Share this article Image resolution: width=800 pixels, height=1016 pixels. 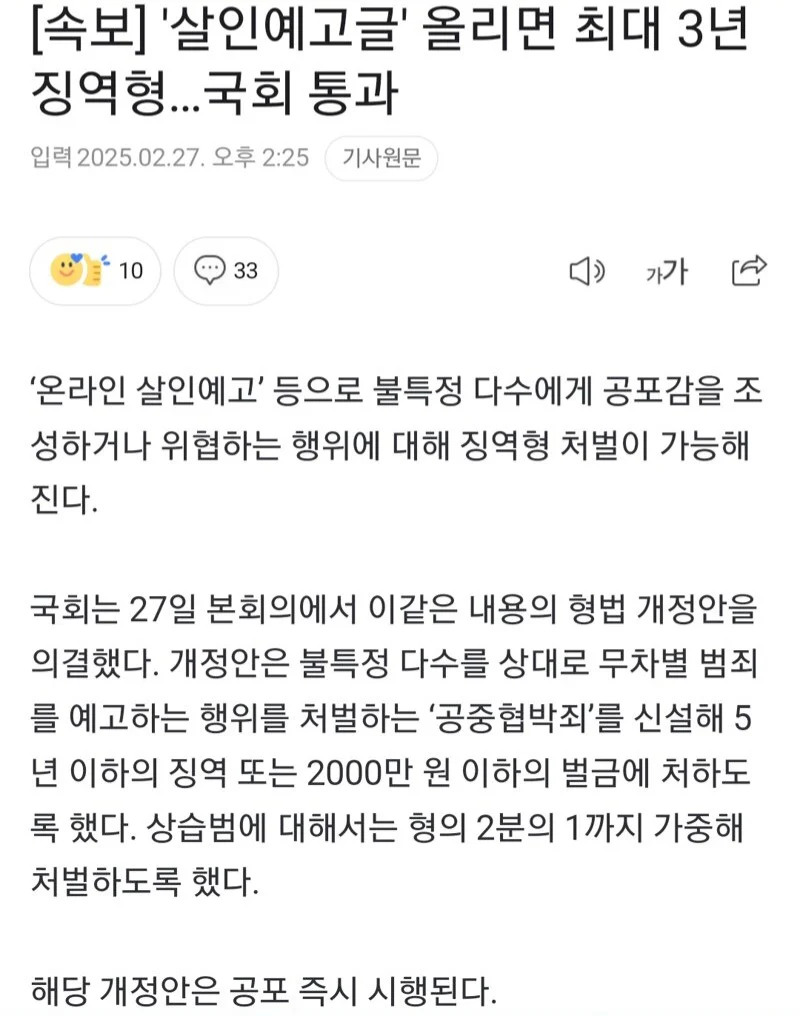pyautogui.click(x=749, y=270)
